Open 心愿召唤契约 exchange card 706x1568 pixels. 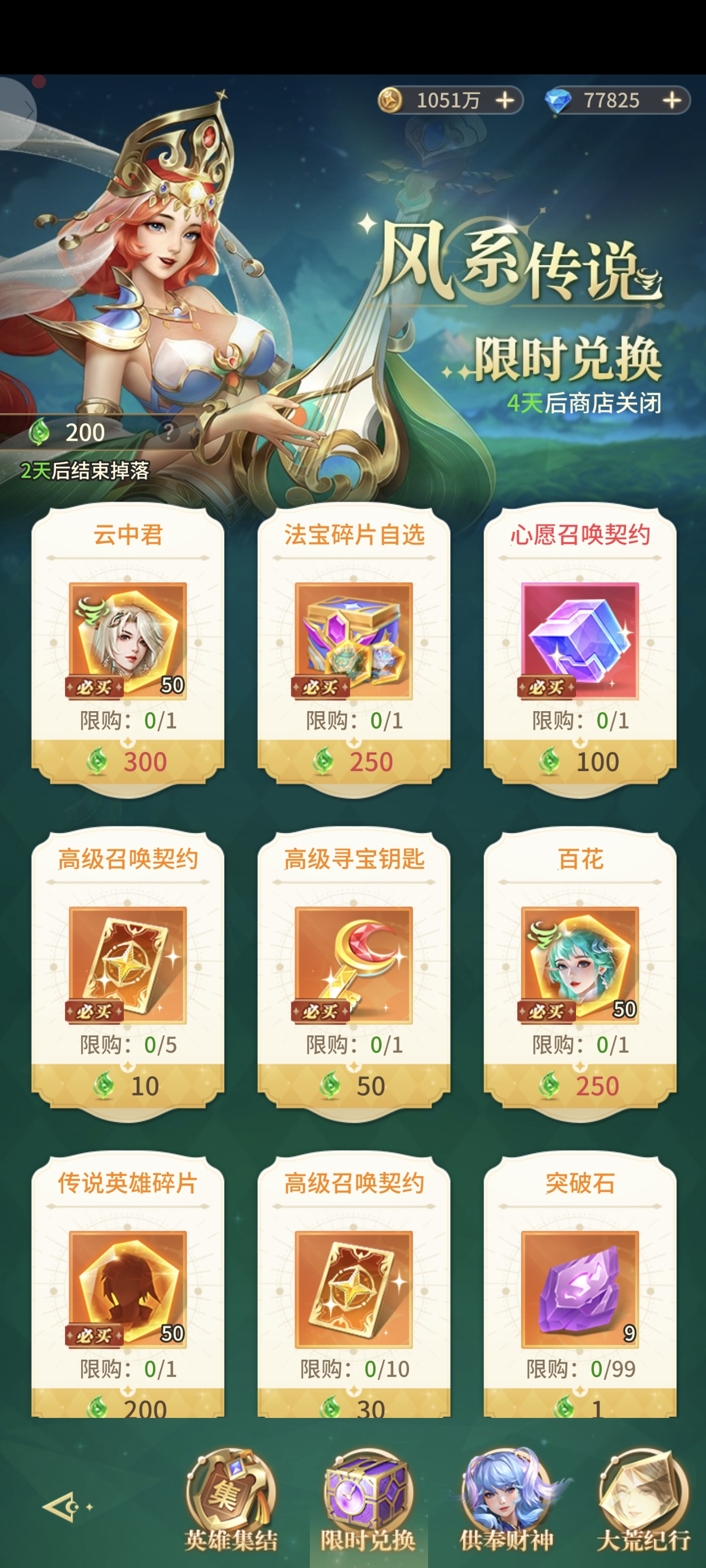[x=579, y=642]
